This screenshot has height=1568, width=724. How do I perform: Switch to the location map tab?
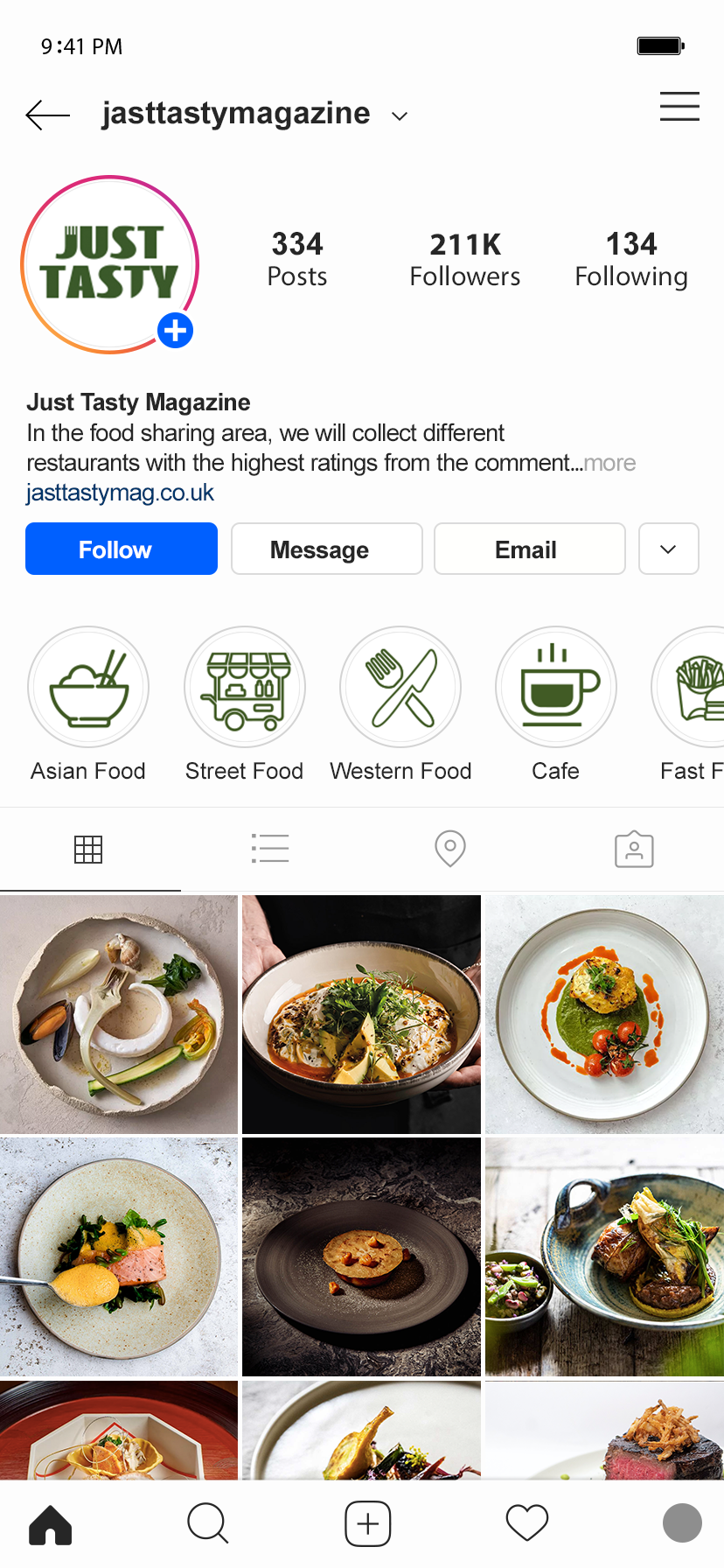pos(450,849)
